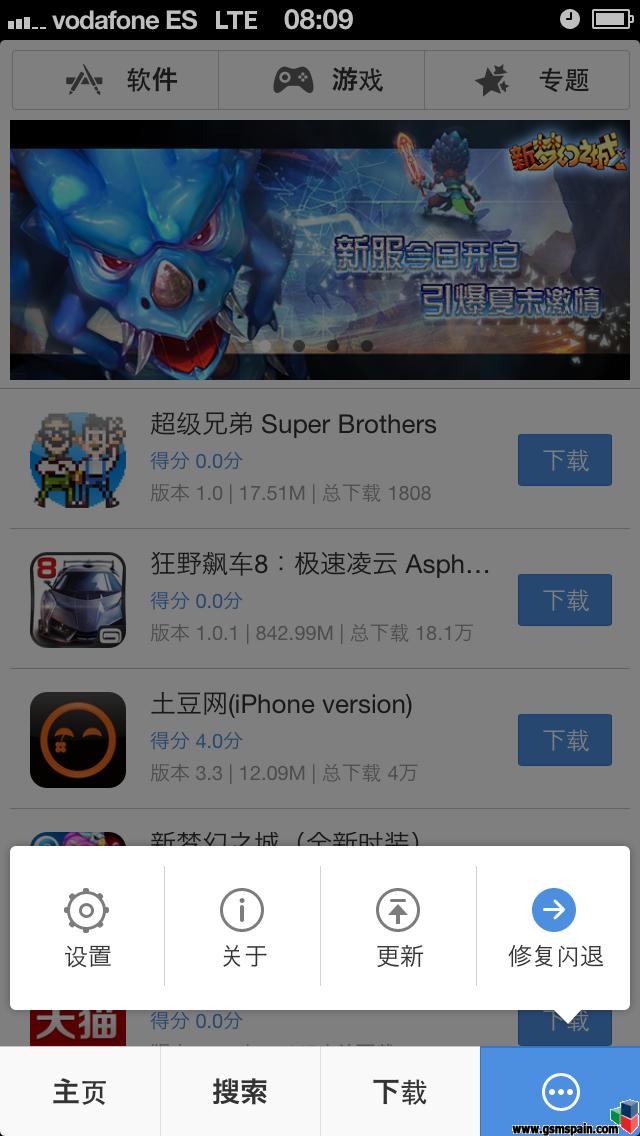Close the more-options ellipsis menu
The image size is (640, 1136).
pyautogui.click(x=560, y=1091)
